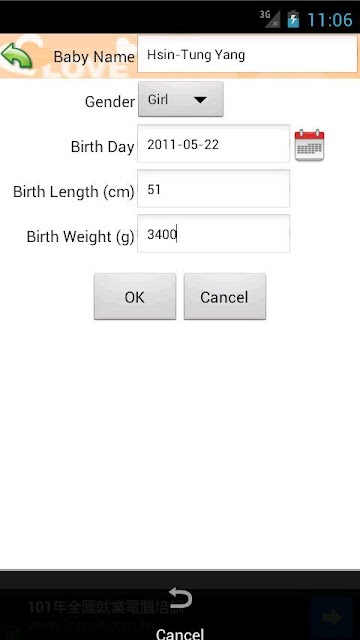Confirm with the OK button

(x=135, y=297)
